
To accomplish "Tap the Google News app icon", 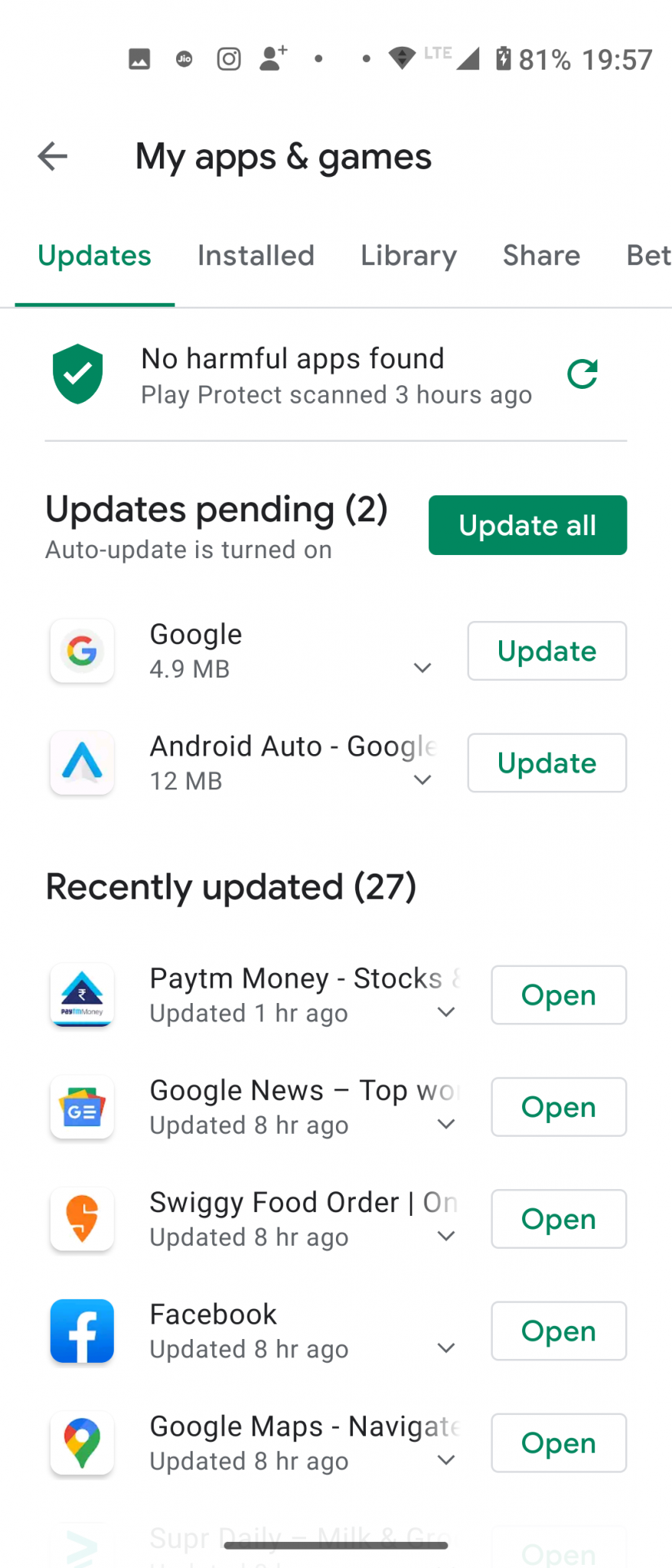I will pos(82,1107).
